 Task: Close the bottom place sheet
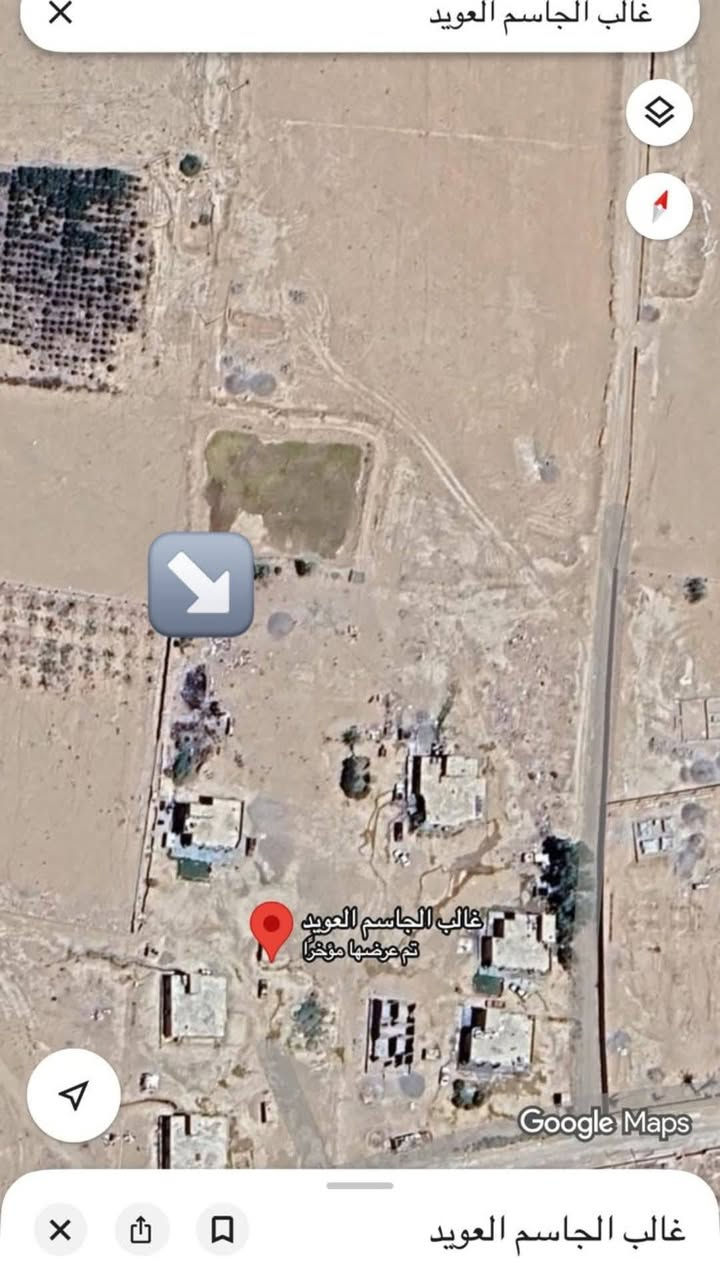[60, 1230]
